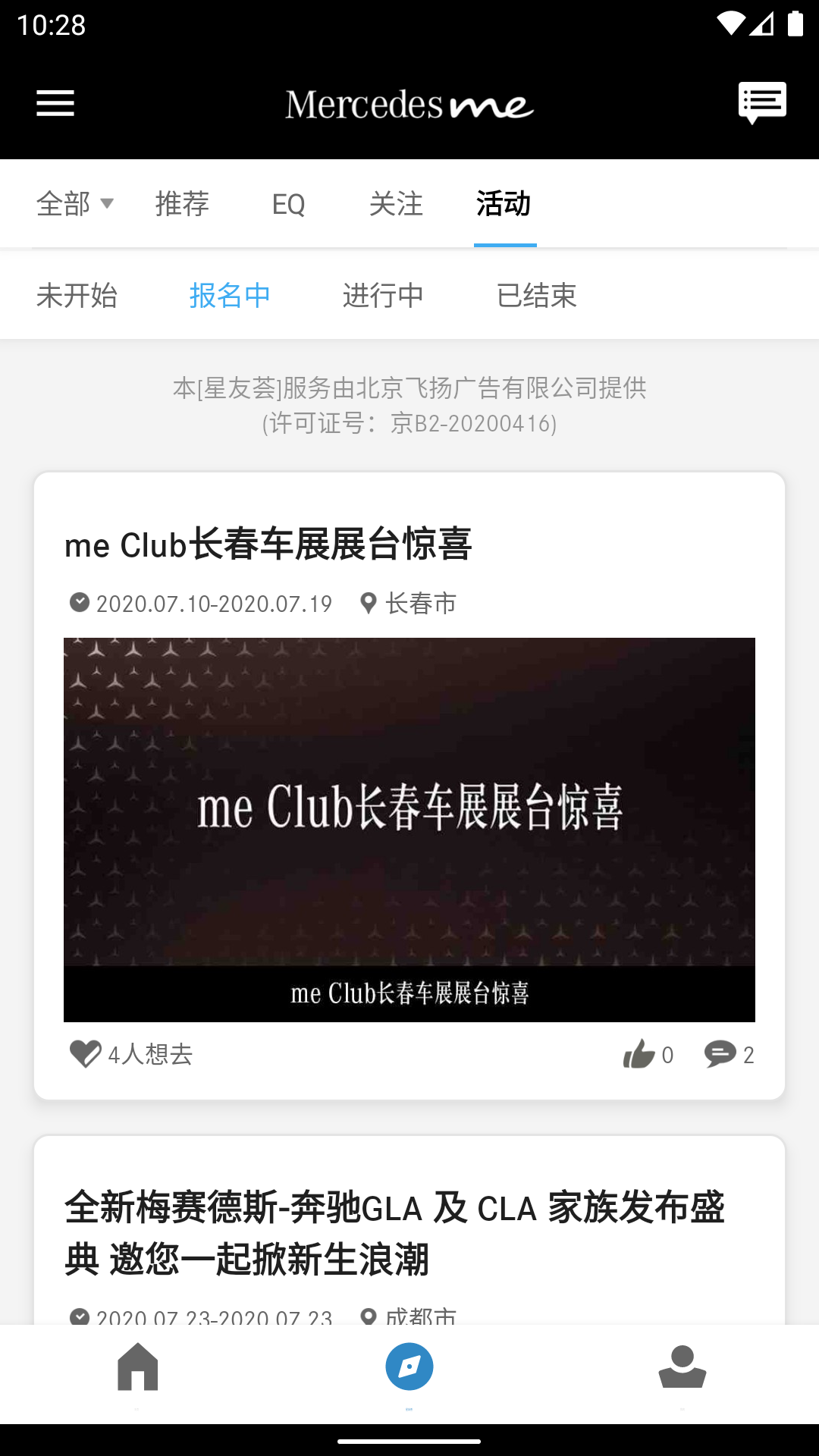This screenshot has height=1456, width=819.
Task: Like the 长春车展 activity with thumbs up
Action: click(639, 1053)
